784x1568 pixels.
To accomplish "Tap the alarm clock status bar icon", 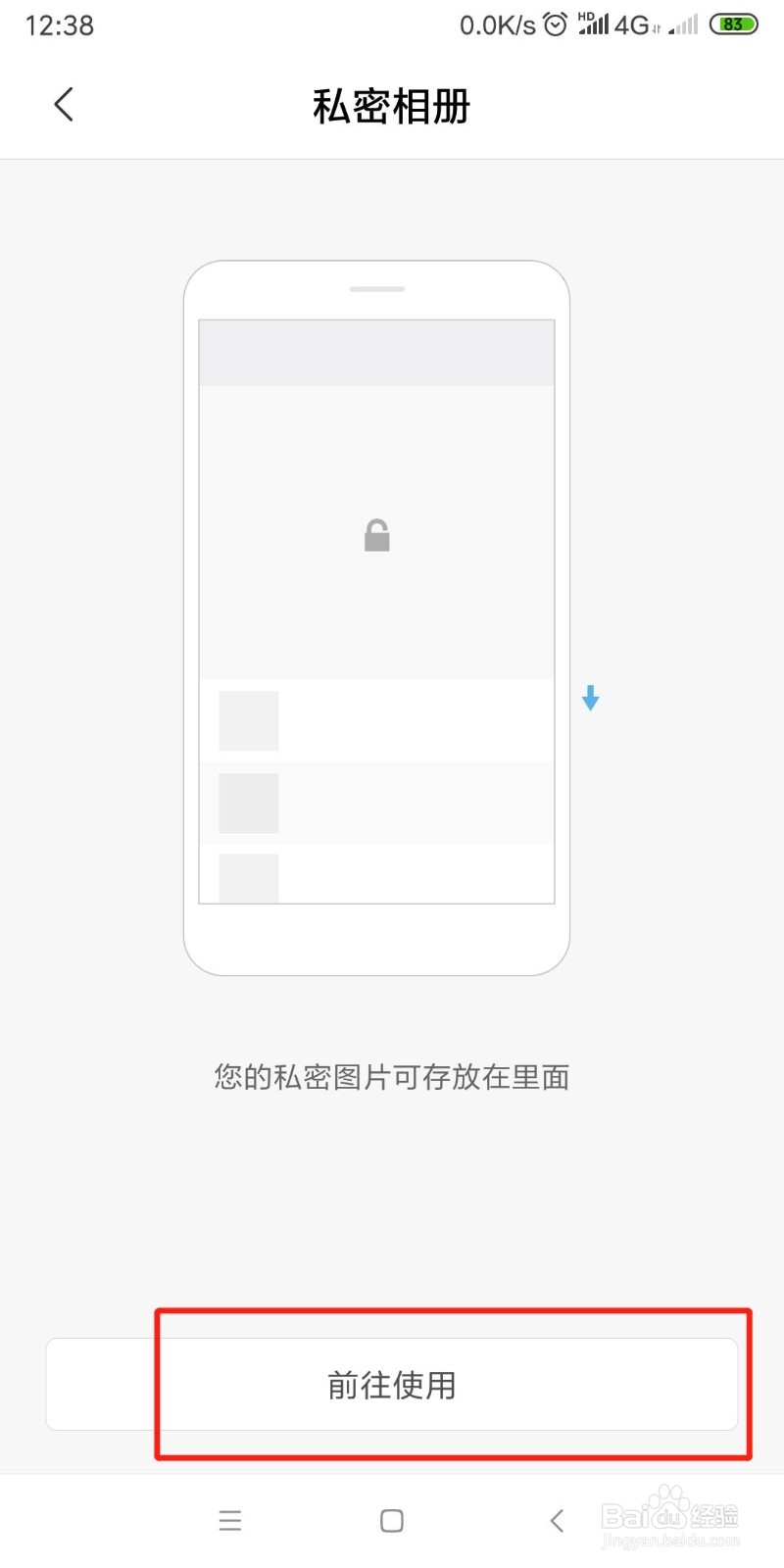I will point(555,24).
